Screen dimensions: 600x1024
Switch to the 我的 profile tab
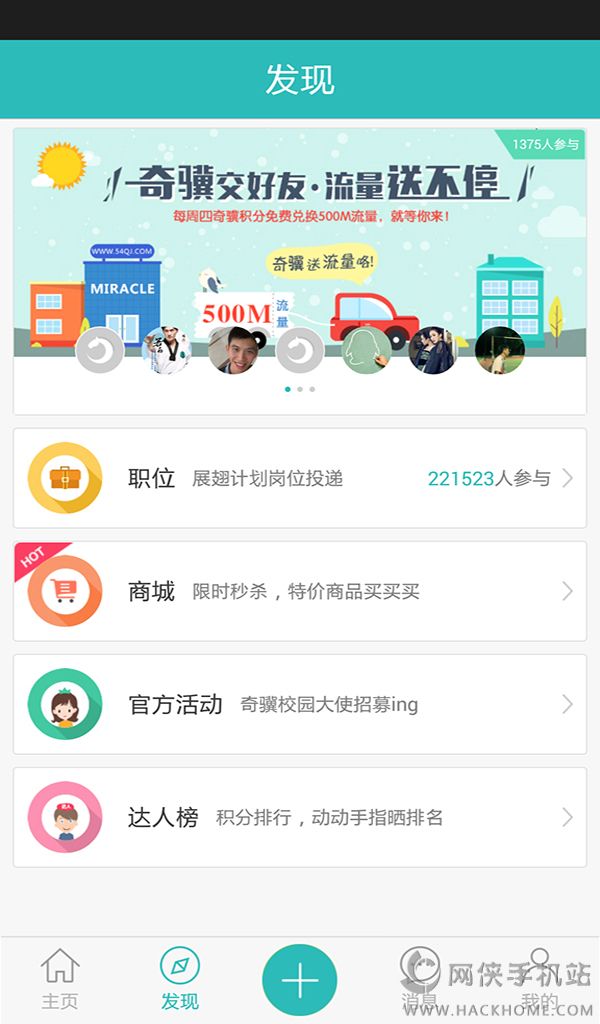click(x=540, y=980)
